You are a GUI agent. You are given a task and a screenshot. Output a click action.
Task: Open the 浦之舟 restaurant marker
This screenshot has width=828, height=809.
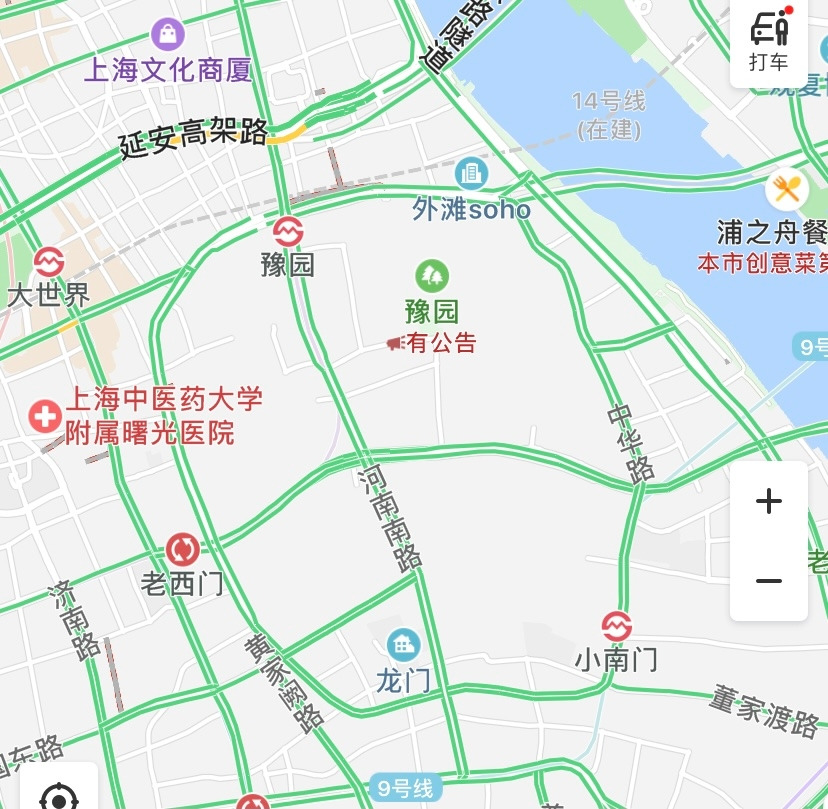click(x=786, y=189)
